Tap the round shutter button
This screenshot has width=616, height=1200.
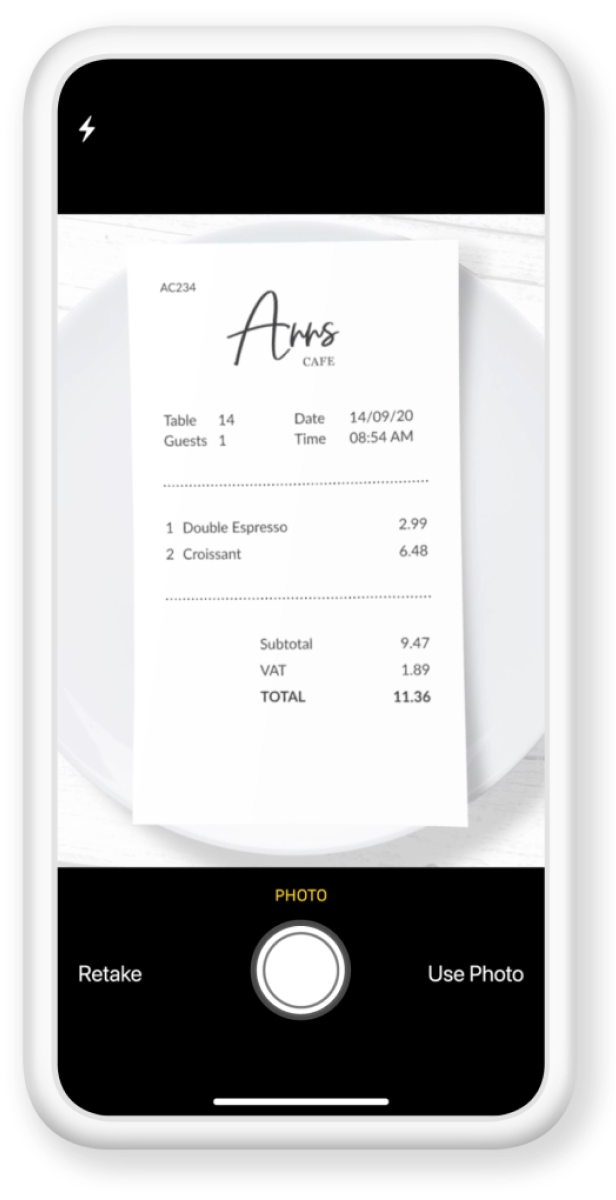[x=301, y=970]
